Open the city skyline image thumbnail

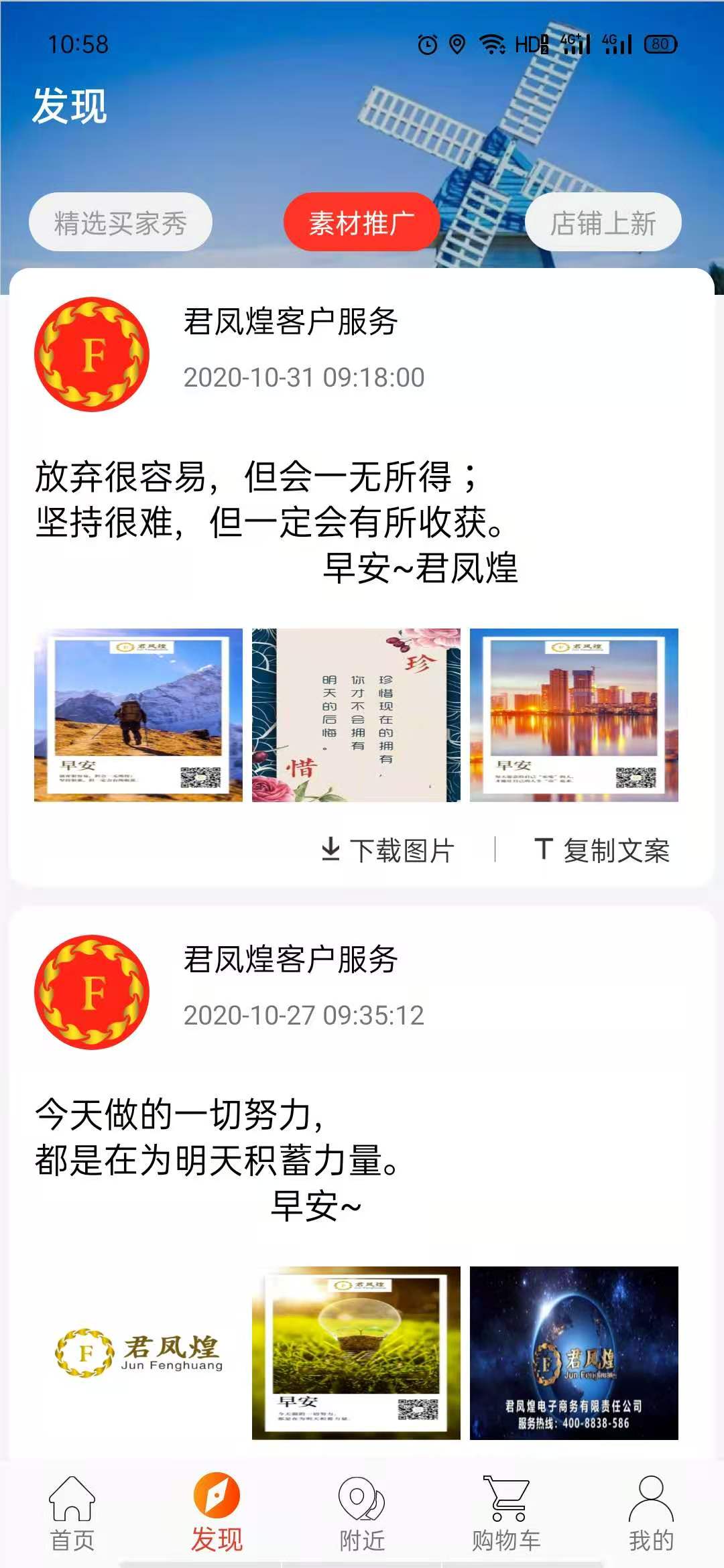coord(574,715)
